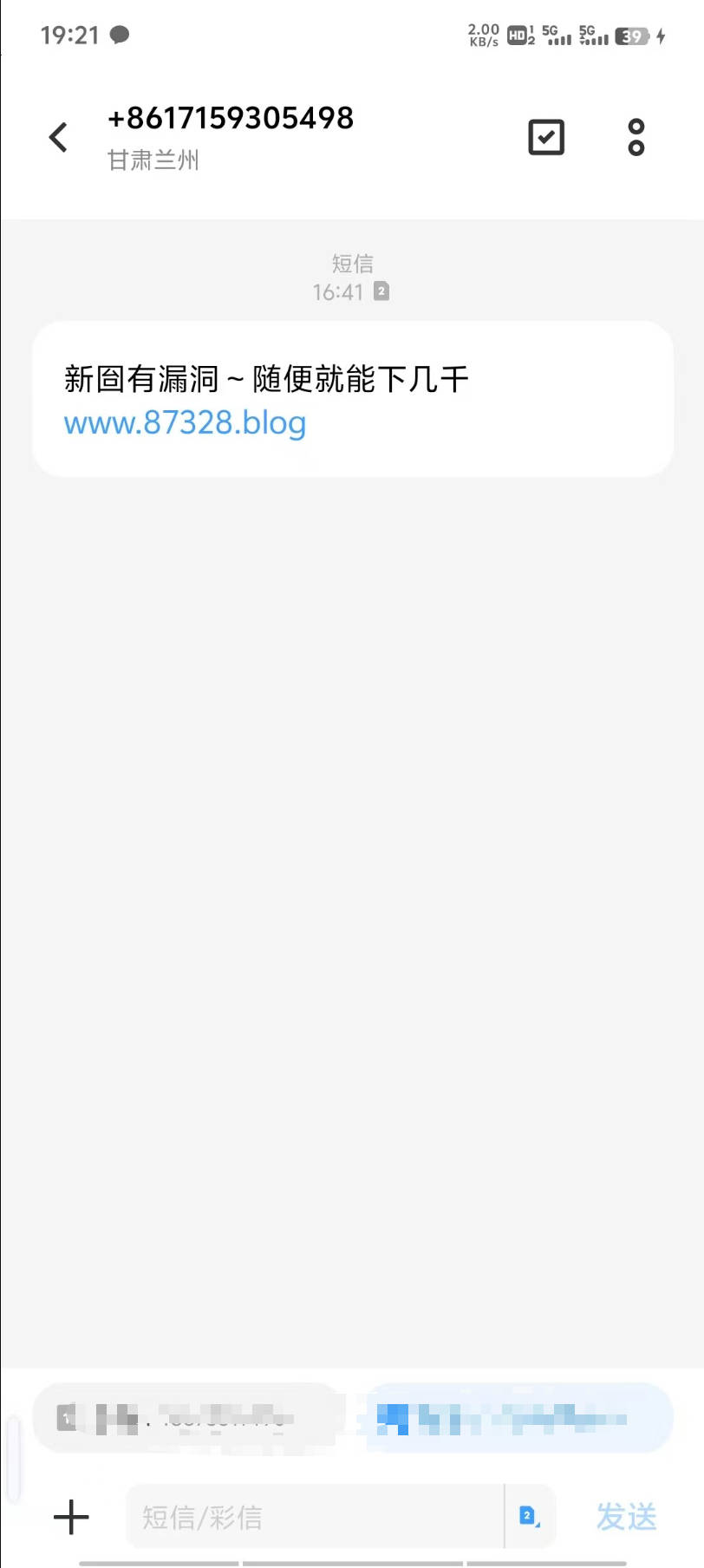Tap the blurred blue suggestion chip
Image resolution: width=704 pixels, height=1568 pixels.
coord(519,1419)
